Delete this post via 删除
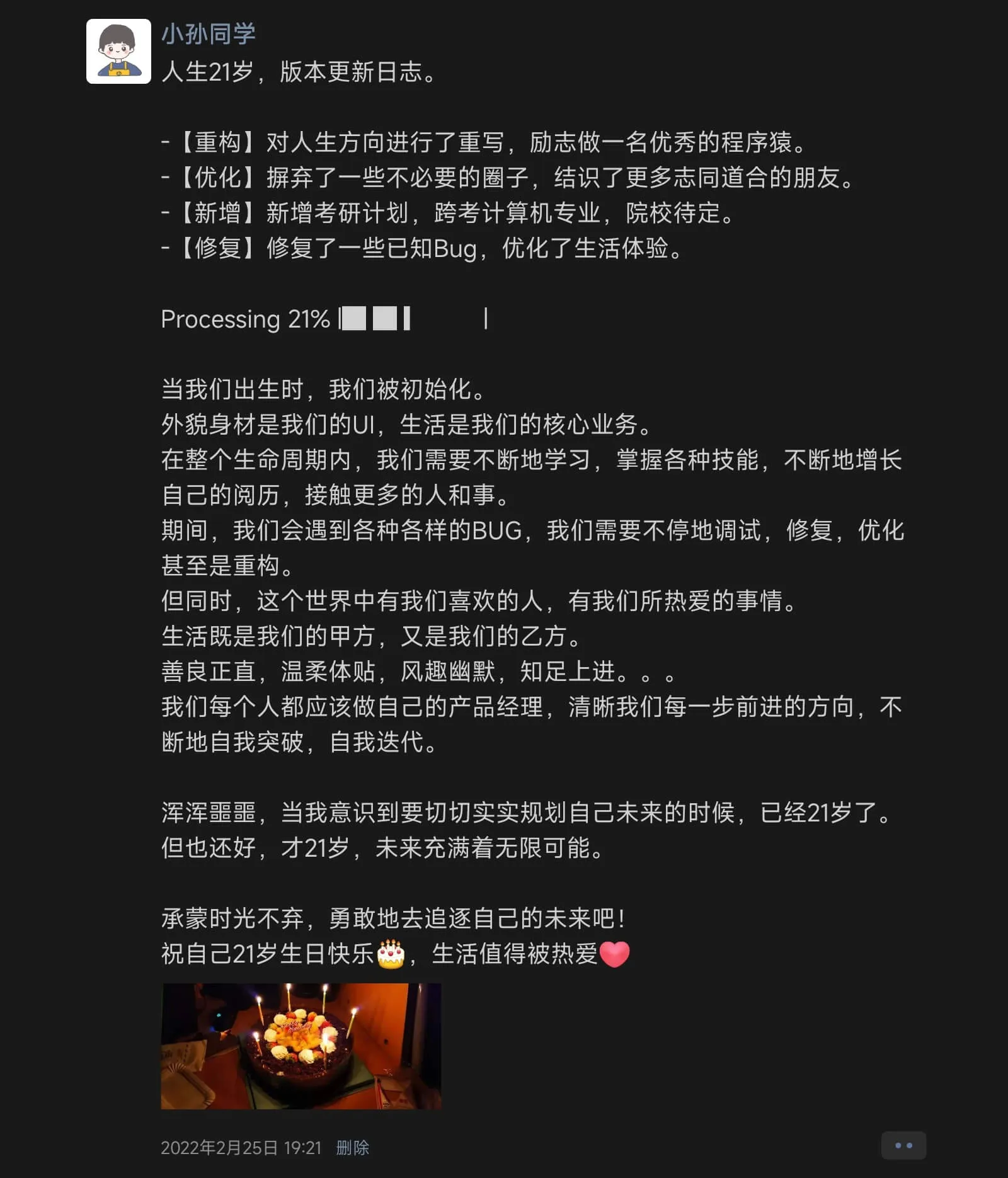The image size is (1008, 1178). tap(353, 1148)
